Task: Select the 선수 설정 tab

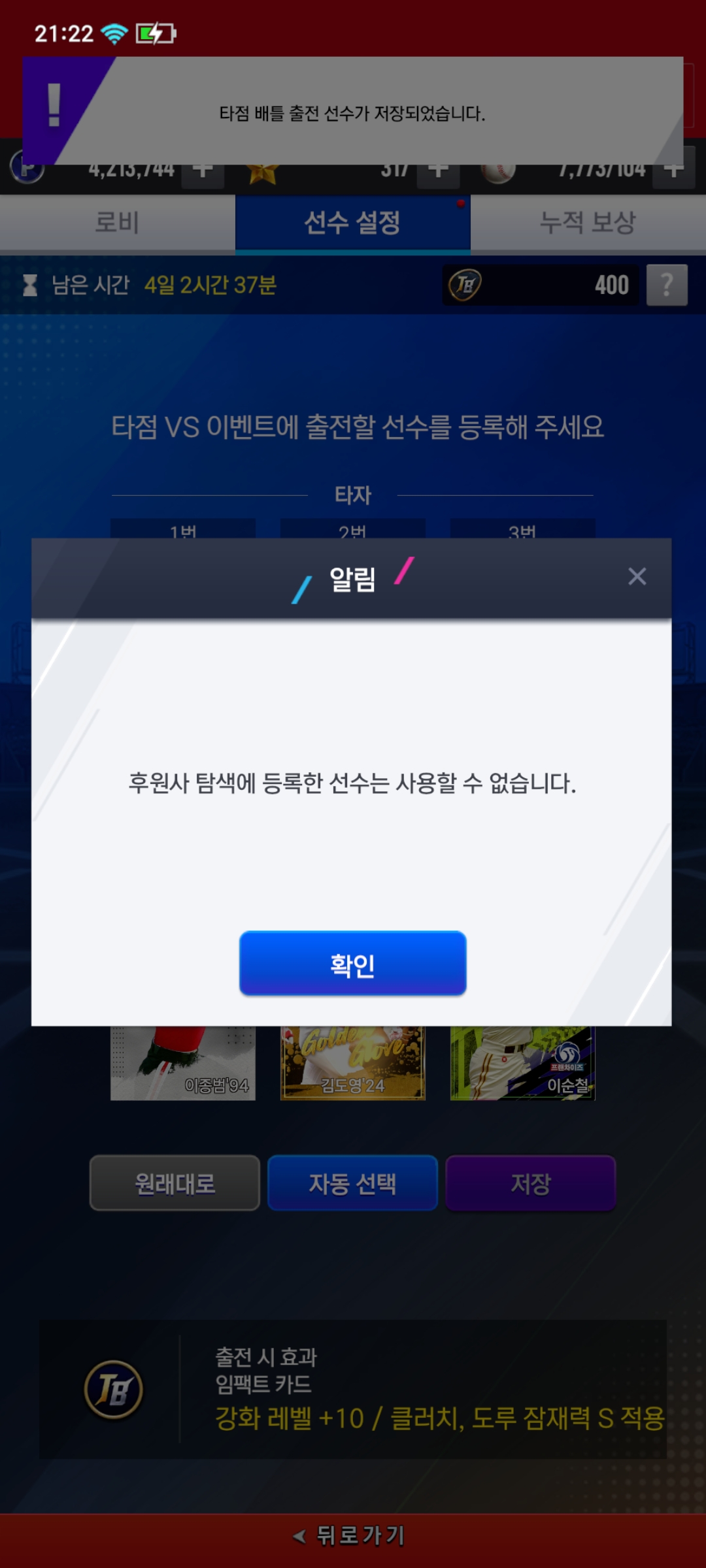Action: pyautogui.click(x=352, y=223)
